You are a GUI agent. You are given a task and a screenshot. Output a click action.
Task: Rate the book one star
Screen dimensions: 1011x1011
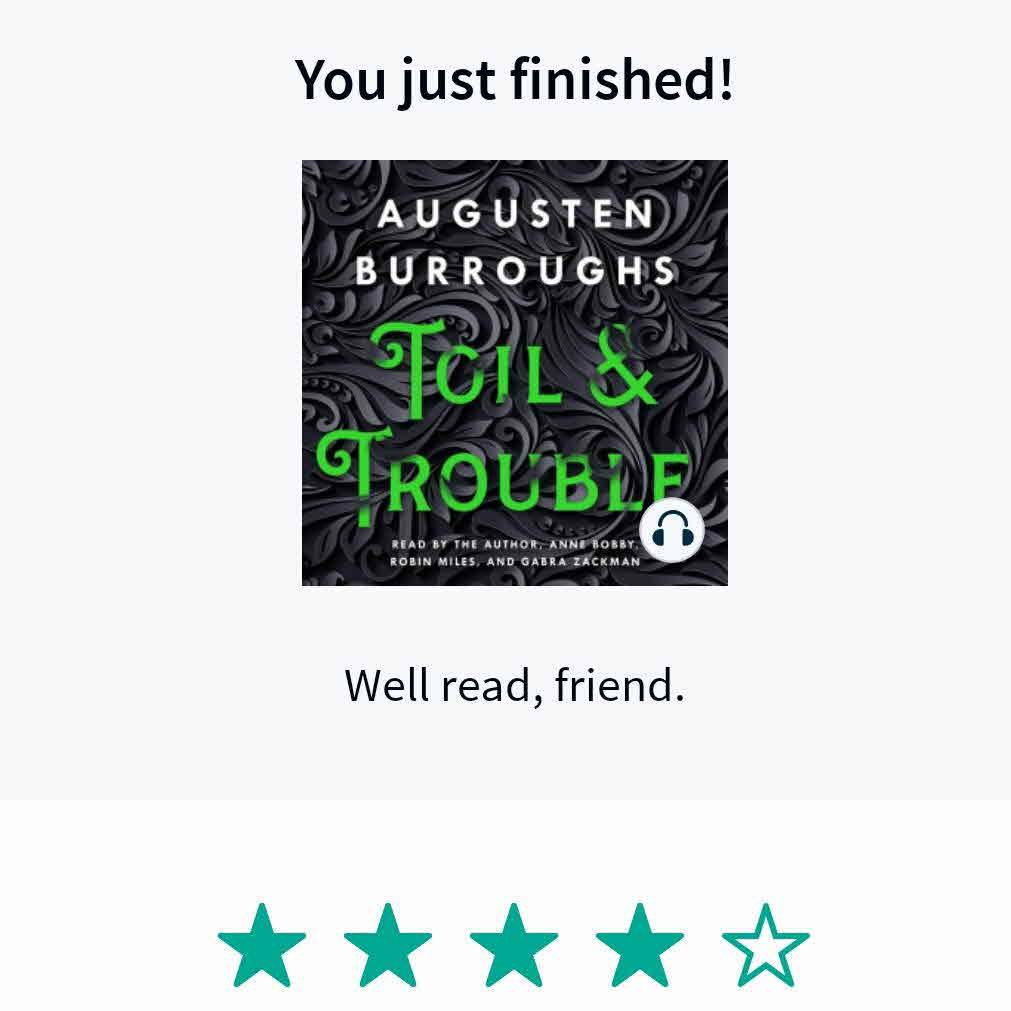click(262, 946)
